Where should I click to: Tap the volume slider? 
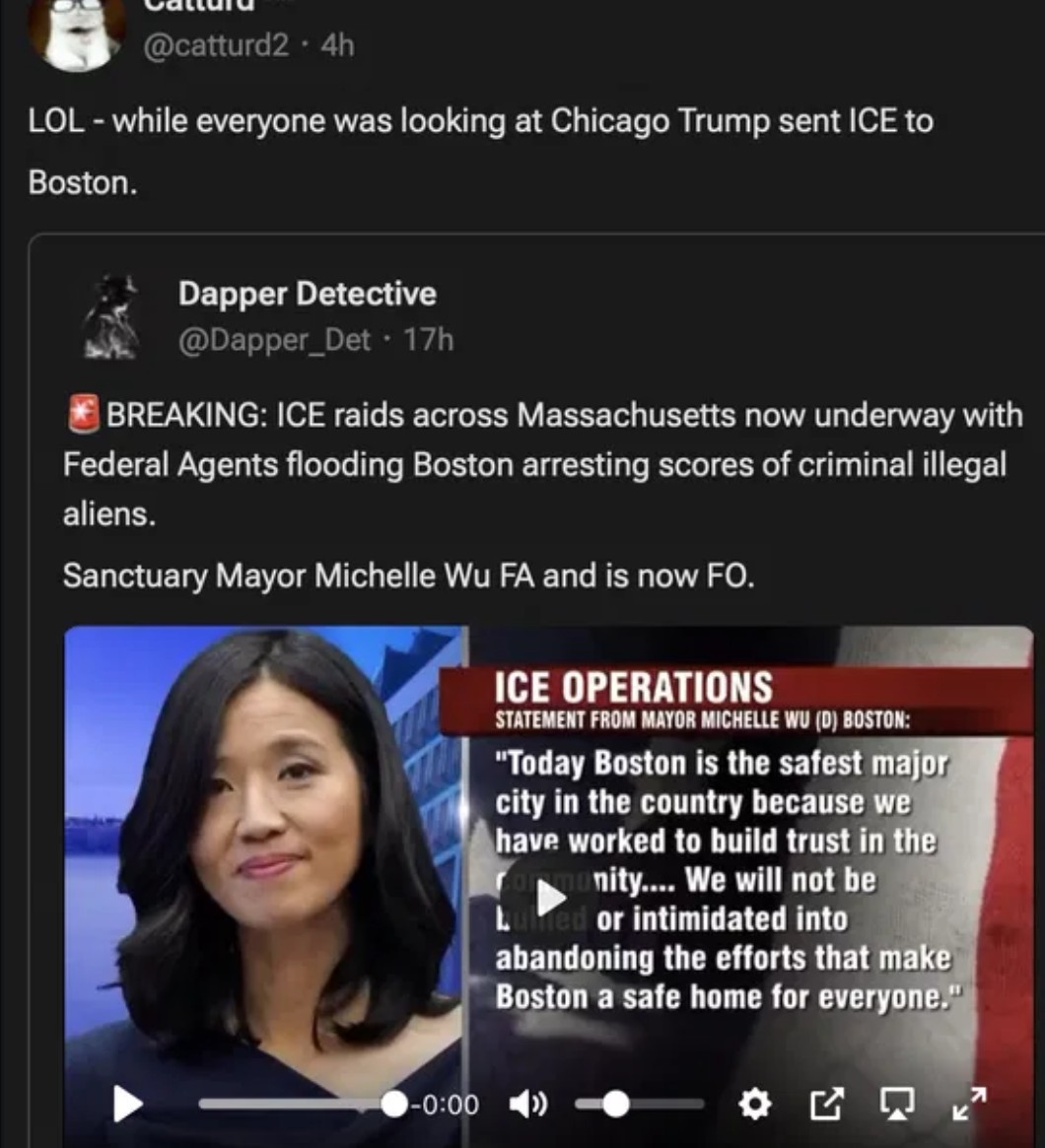point(641,1104)
